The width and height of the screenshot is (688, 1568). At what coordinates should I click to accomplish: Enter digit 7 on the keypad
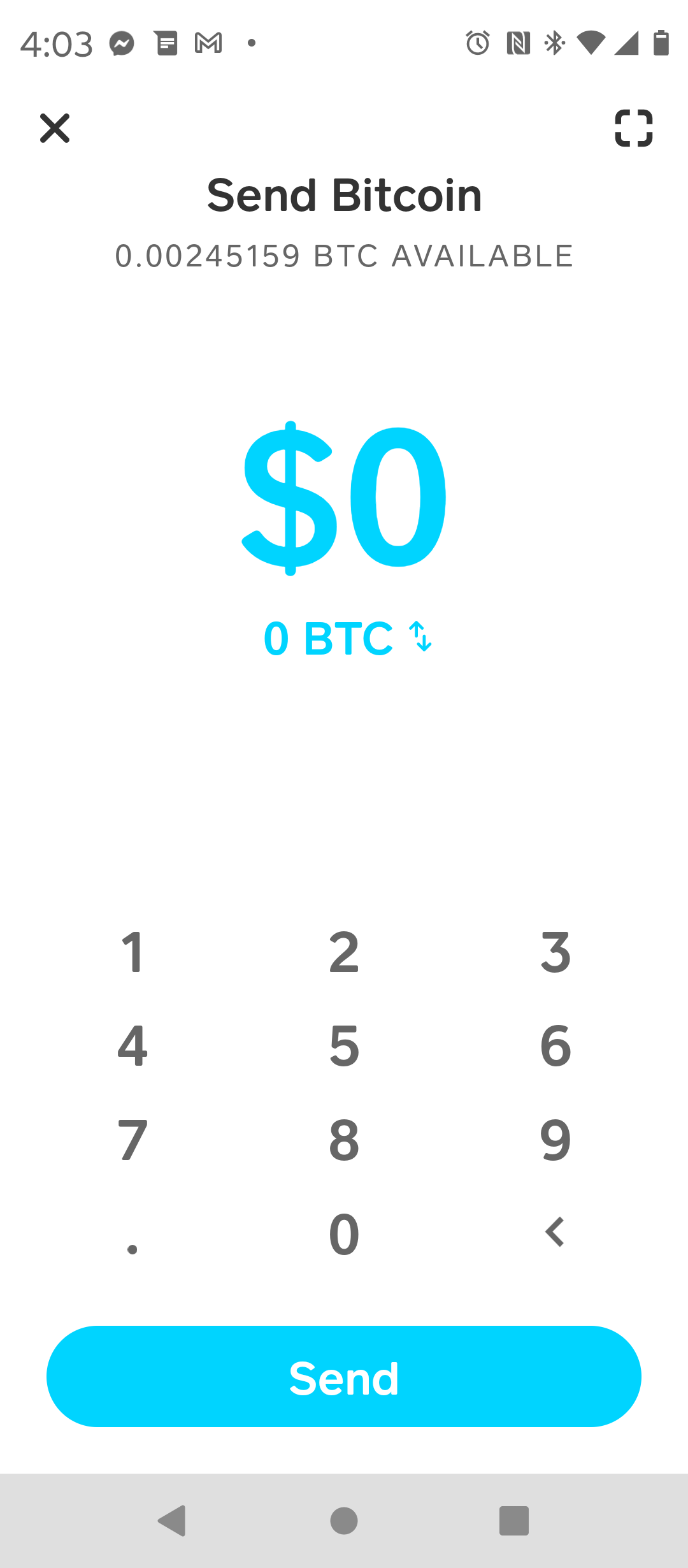point(133,1140)
